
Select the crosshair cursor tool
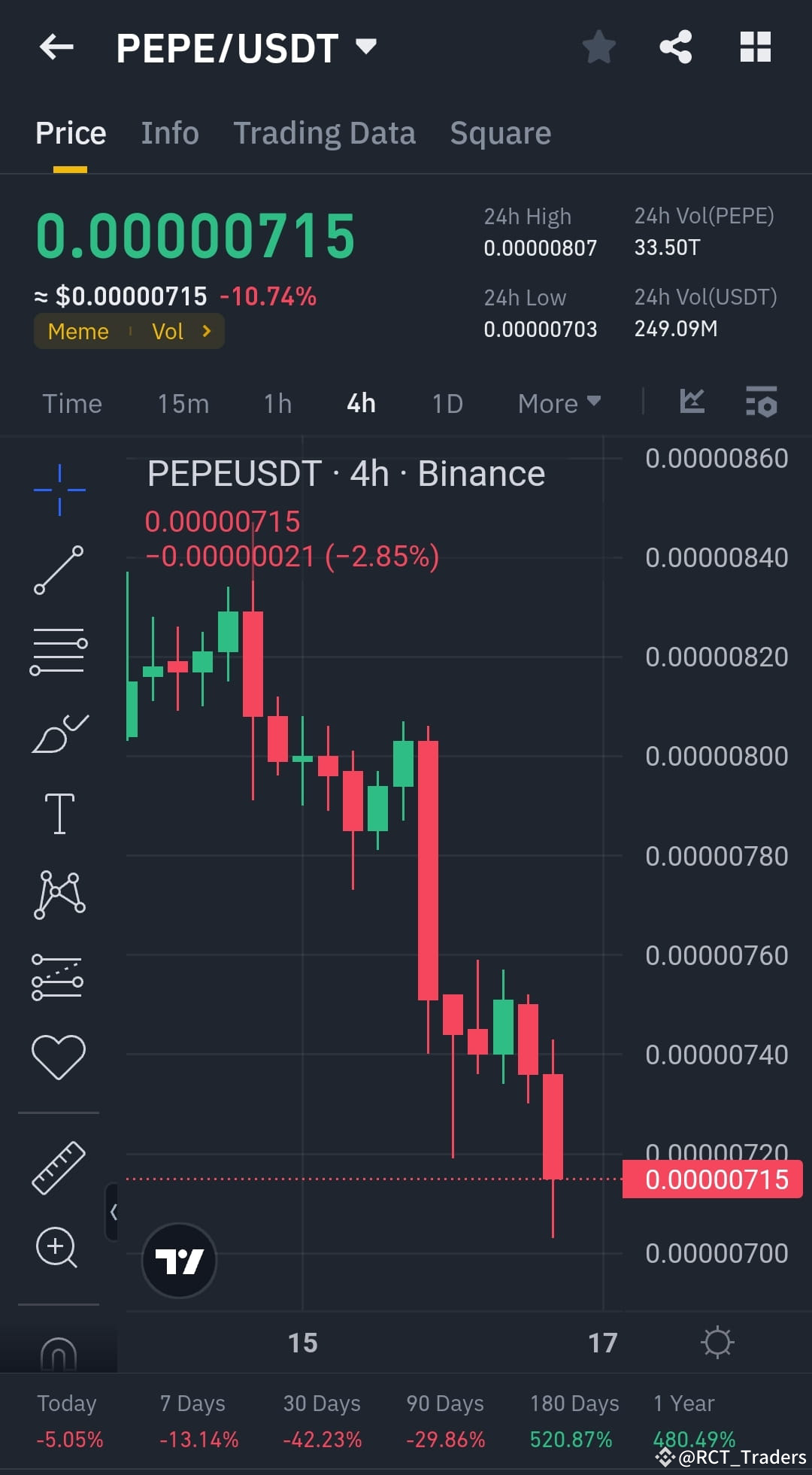click(x=59, y=489)
